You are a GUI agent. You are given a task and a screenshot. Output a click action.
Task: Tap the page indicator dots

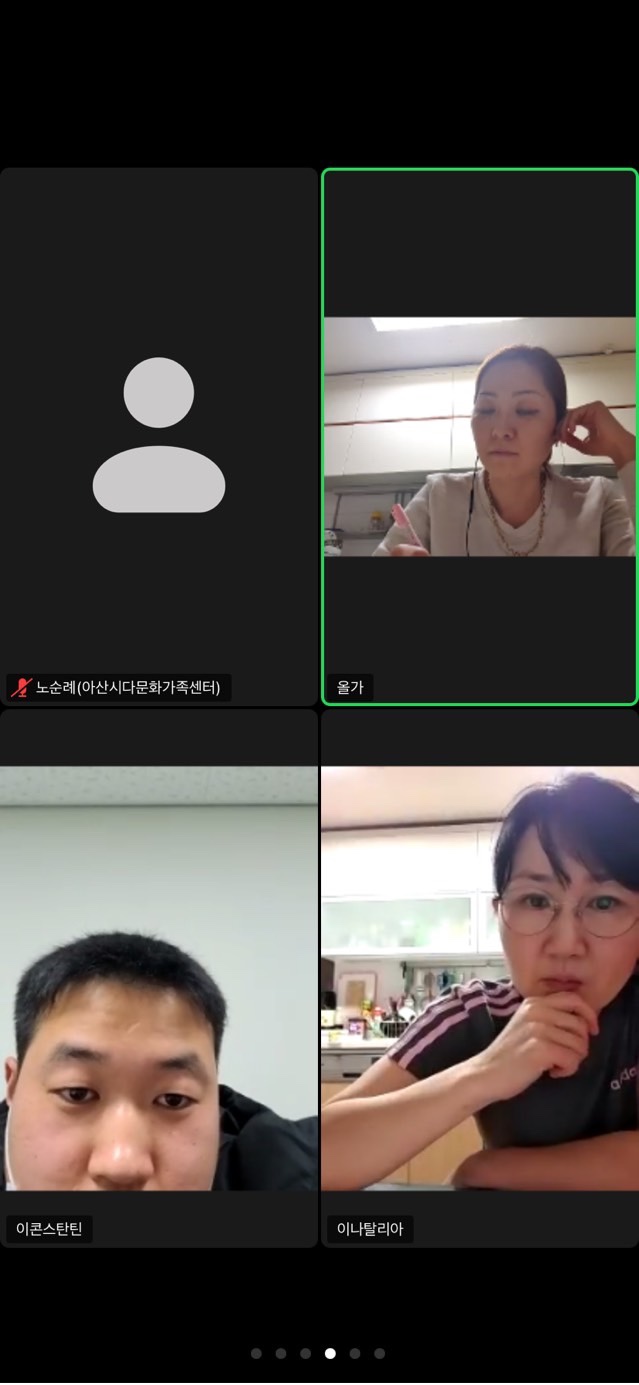pyautogui.click(x=318, y=1353)
